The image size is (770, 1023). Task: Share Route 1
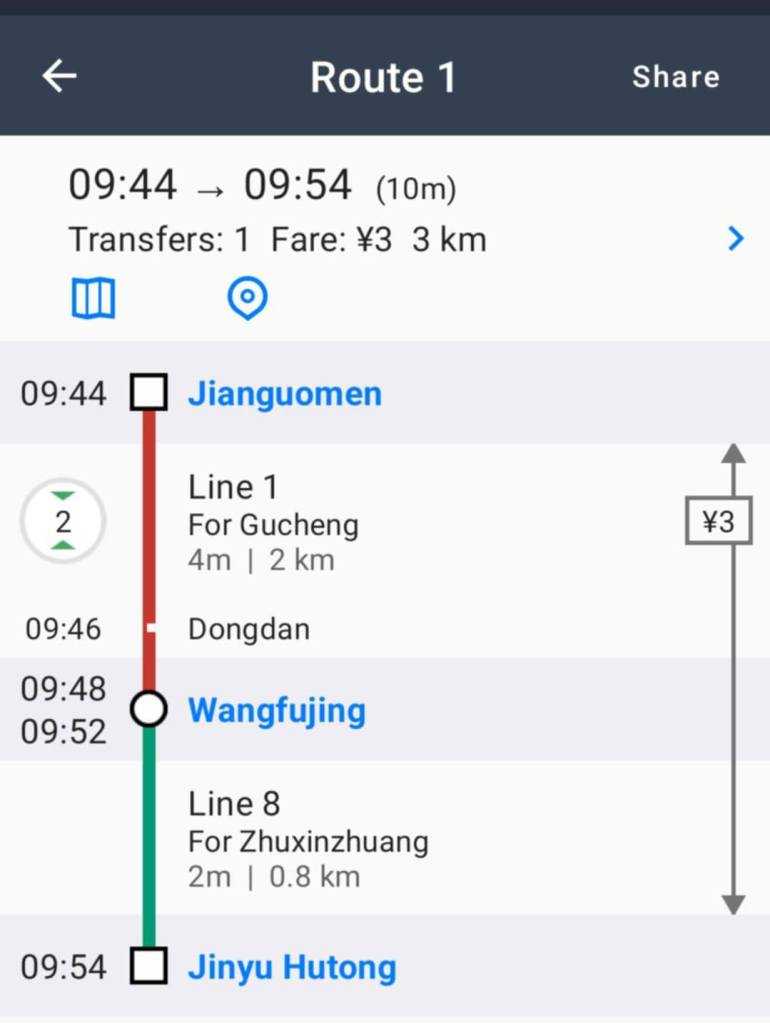tap(675, 77)
